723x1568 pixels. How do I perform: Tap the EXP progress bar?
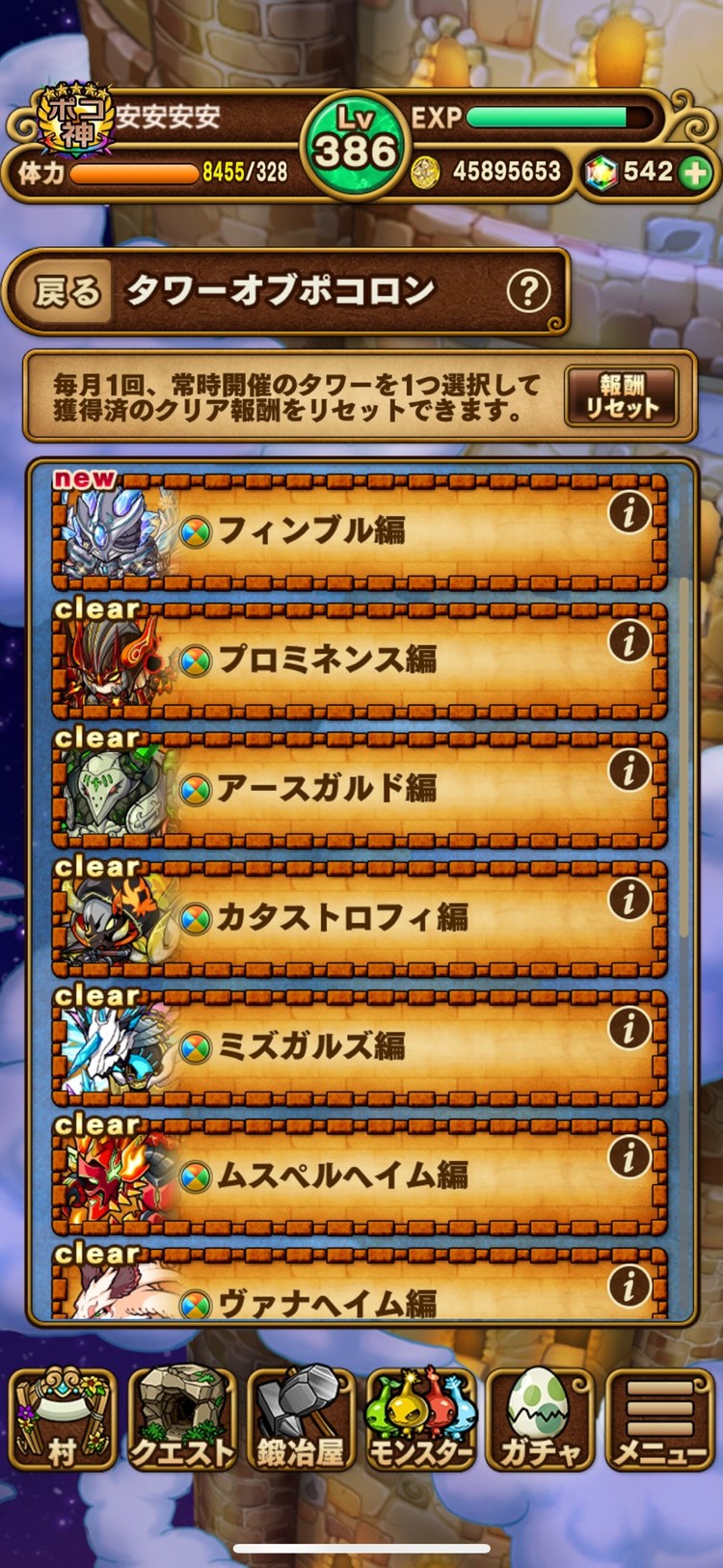559,118
